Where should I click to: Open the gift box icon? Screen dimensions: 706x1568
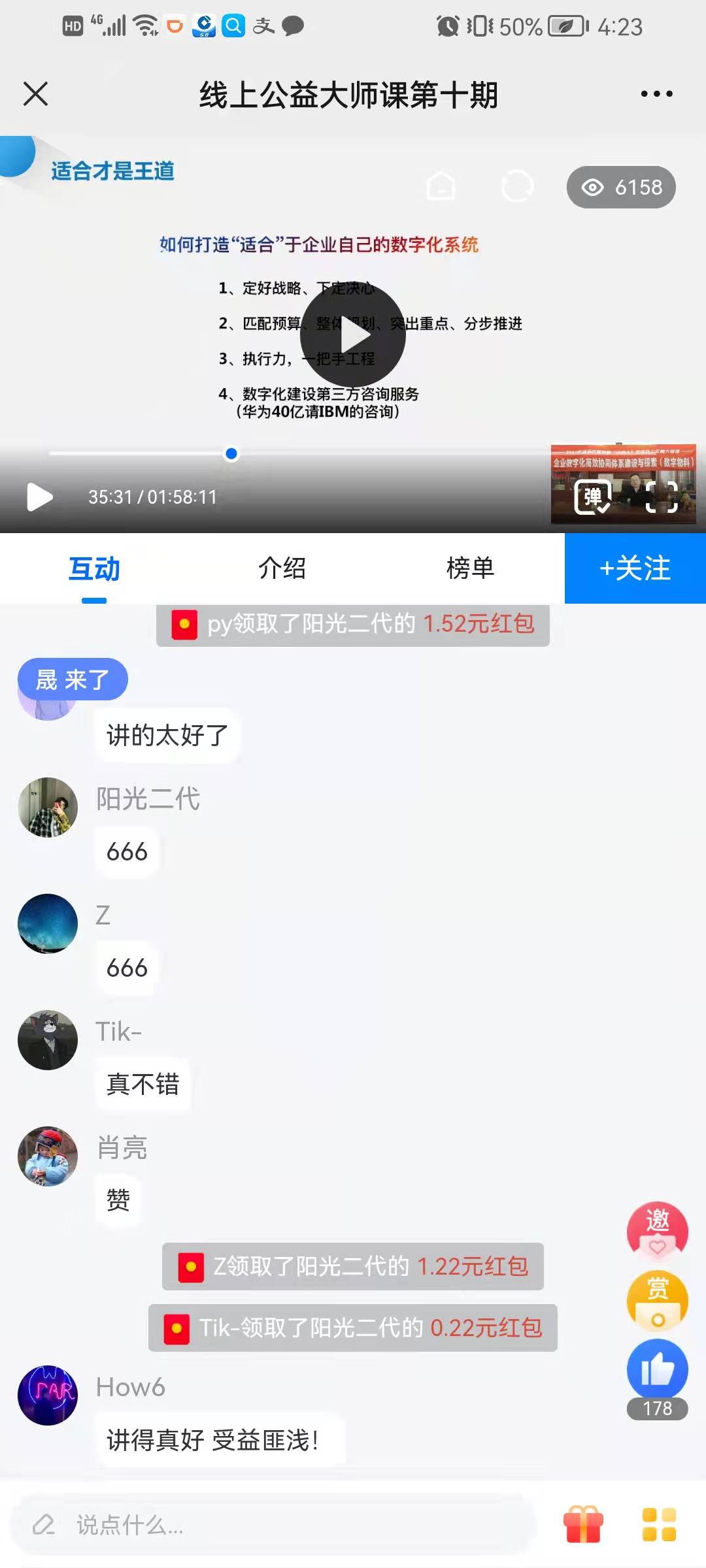583,1525
